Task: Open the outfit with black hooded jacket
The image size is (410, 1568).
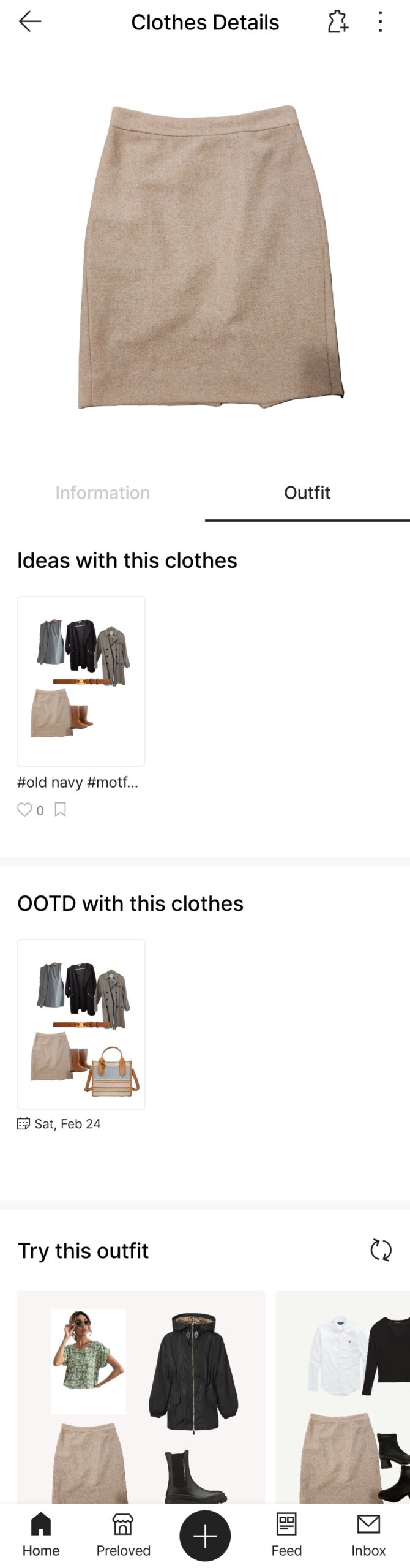Action: (141, 1396)
